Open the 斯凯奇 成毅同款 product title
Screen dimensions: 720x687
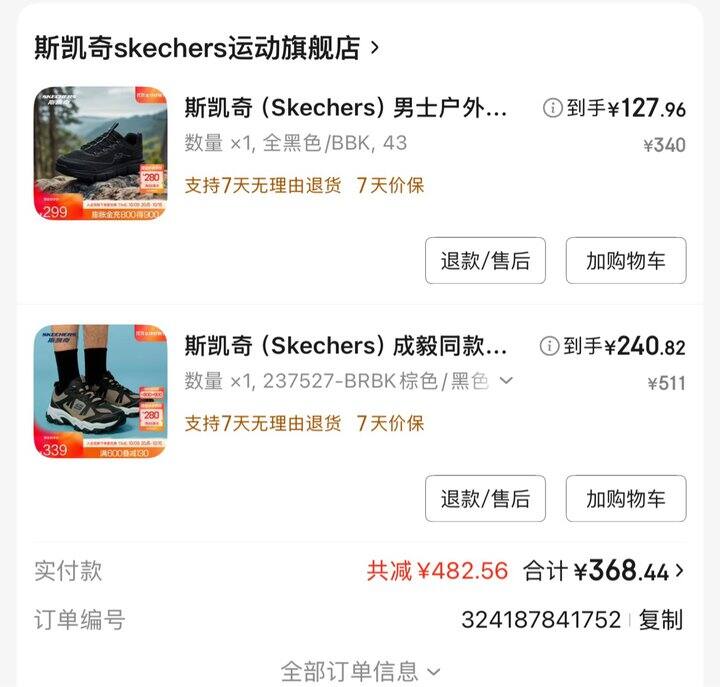pyautogui.click(x=345, y=346)
